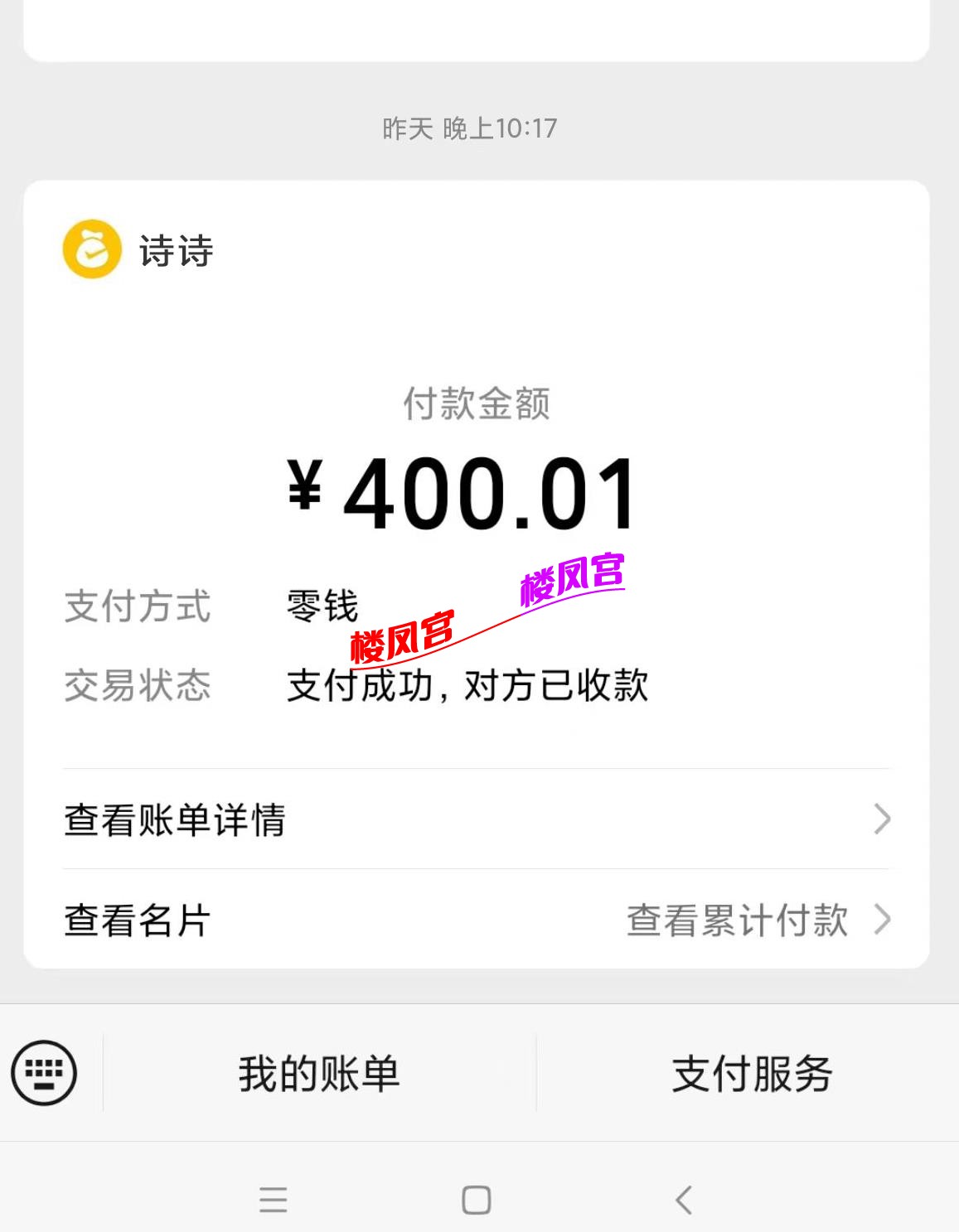The height and width of the screenshot is (1232, 959).
Task: Open 查看名片 to view business card
Action: (x=135, y=922)
